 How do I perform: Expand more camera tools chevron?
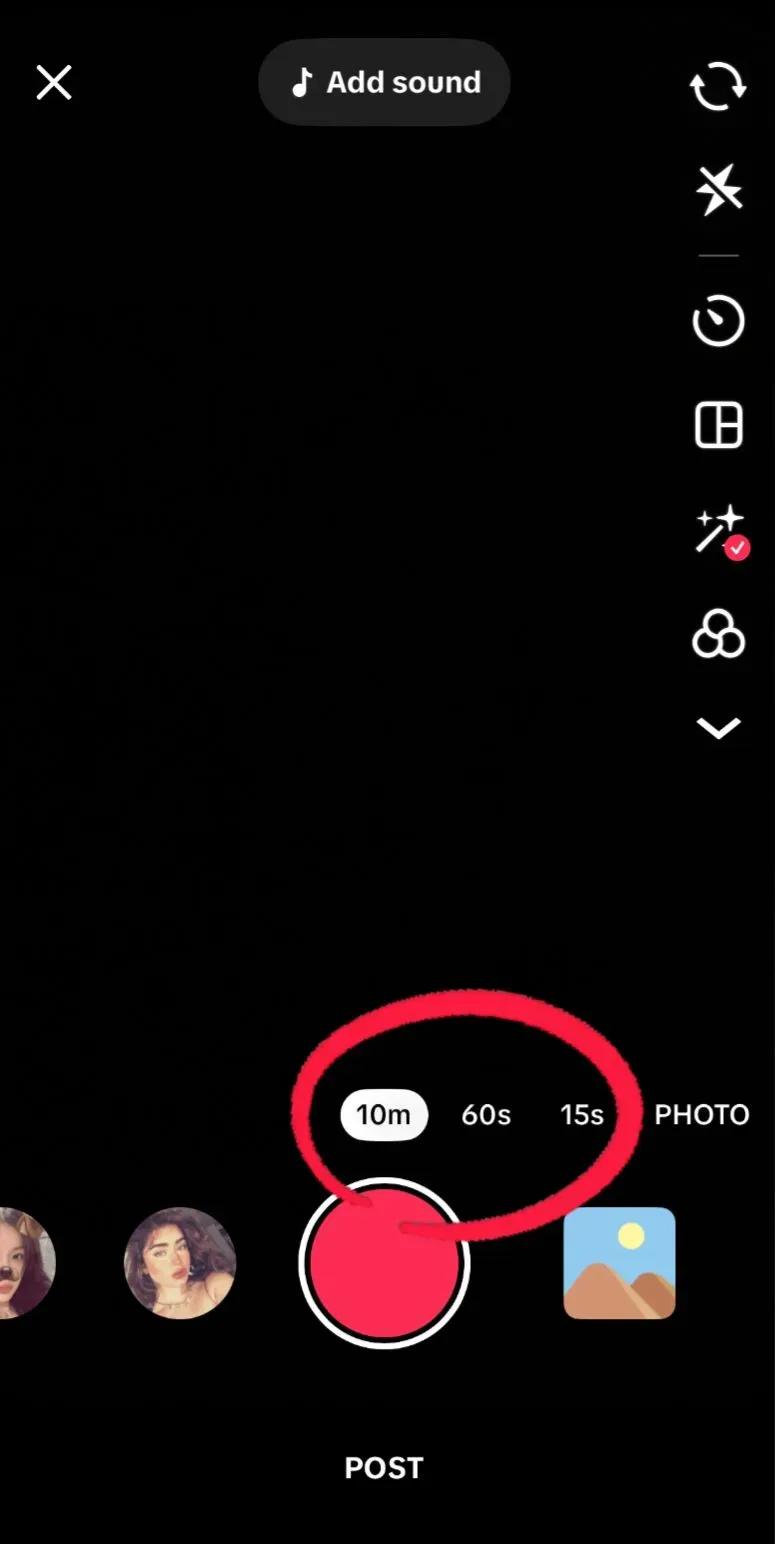tap(718, 729)
